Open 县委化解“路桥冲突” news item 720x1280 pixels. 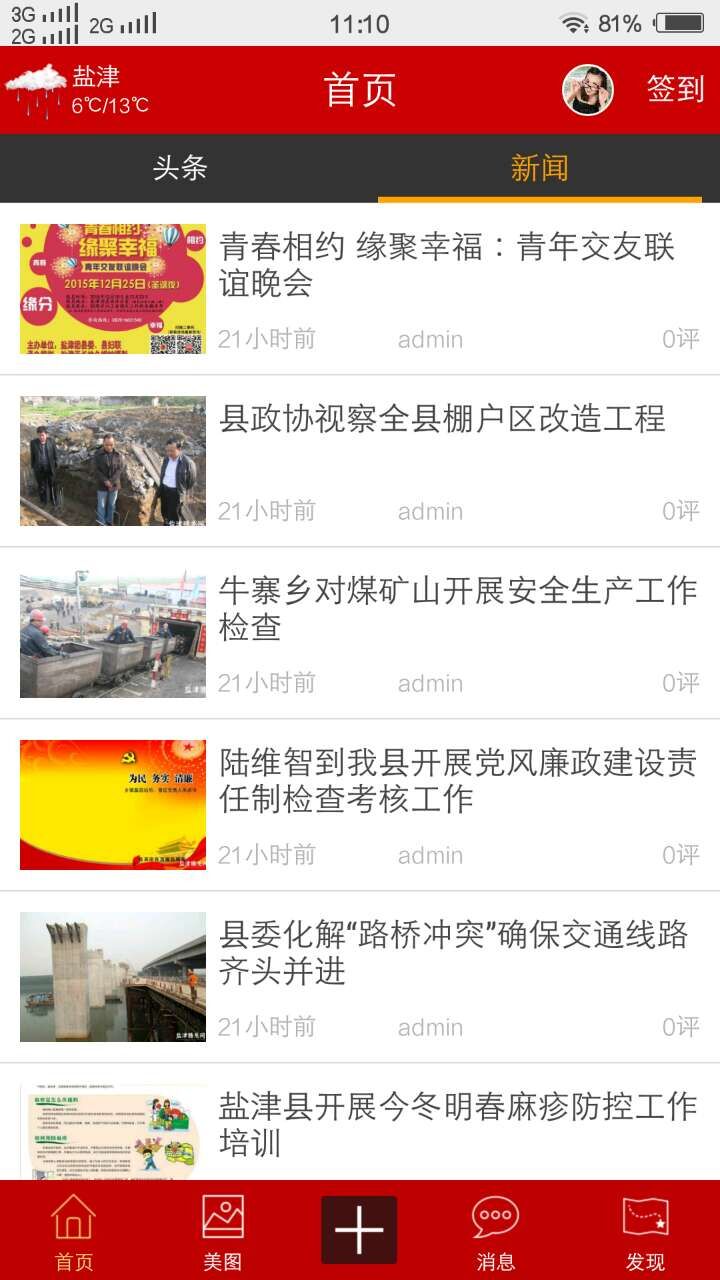point(453,953)
